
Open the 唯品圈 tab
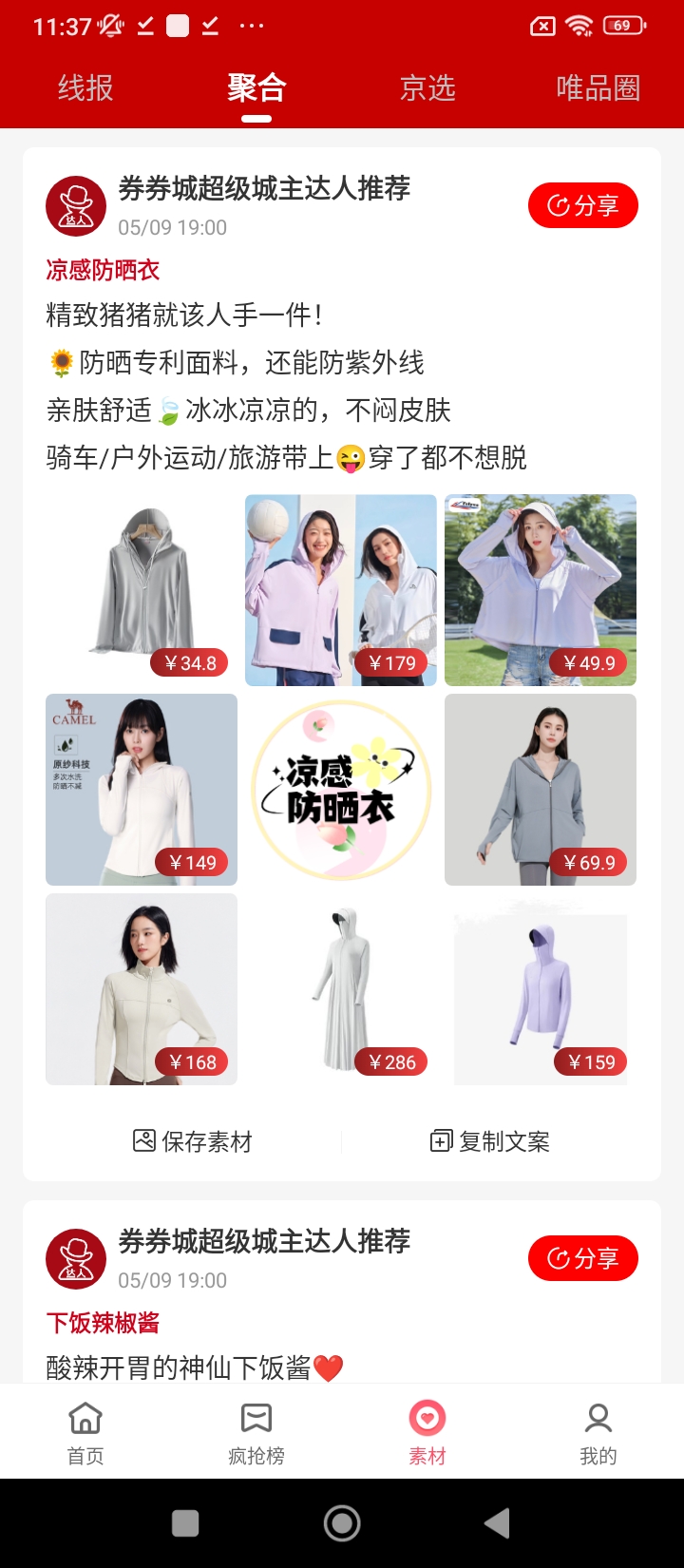tap(598, 88)
